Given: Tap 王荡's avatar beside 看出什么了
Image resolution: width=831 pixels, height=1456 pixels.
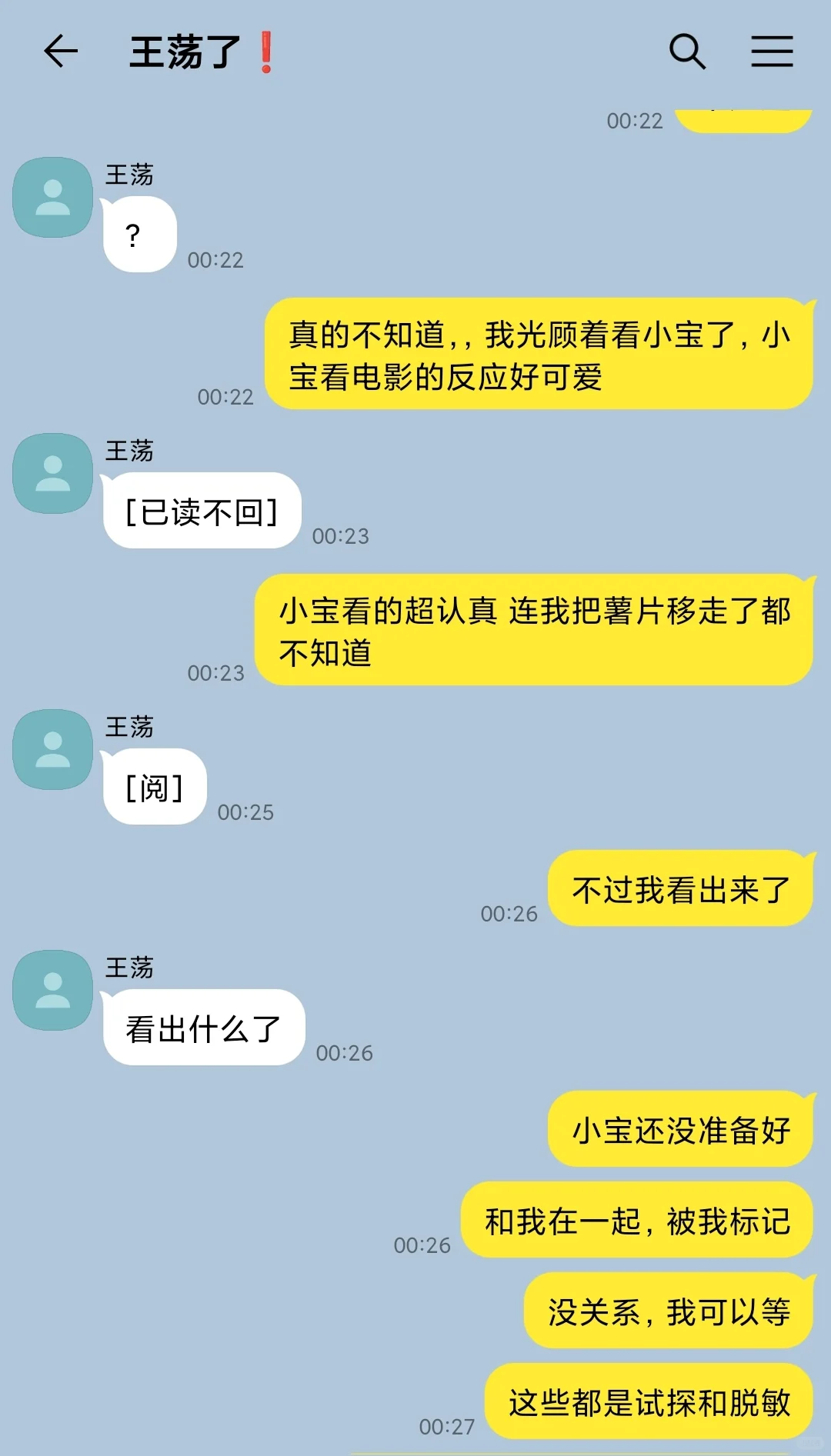Looking at the screenshot, I should [53, 991].
